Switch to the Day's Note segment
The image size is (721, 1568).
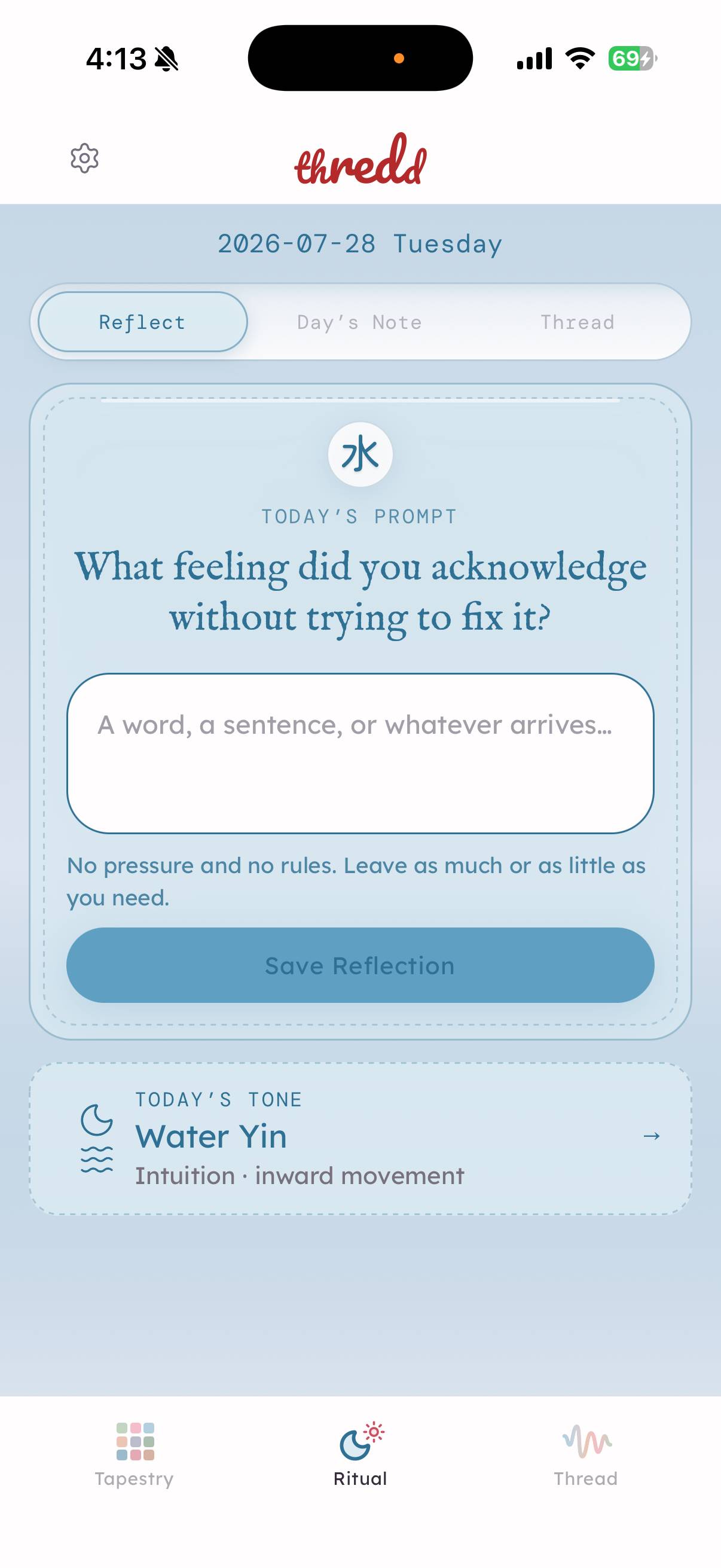(x=359, y=322)
